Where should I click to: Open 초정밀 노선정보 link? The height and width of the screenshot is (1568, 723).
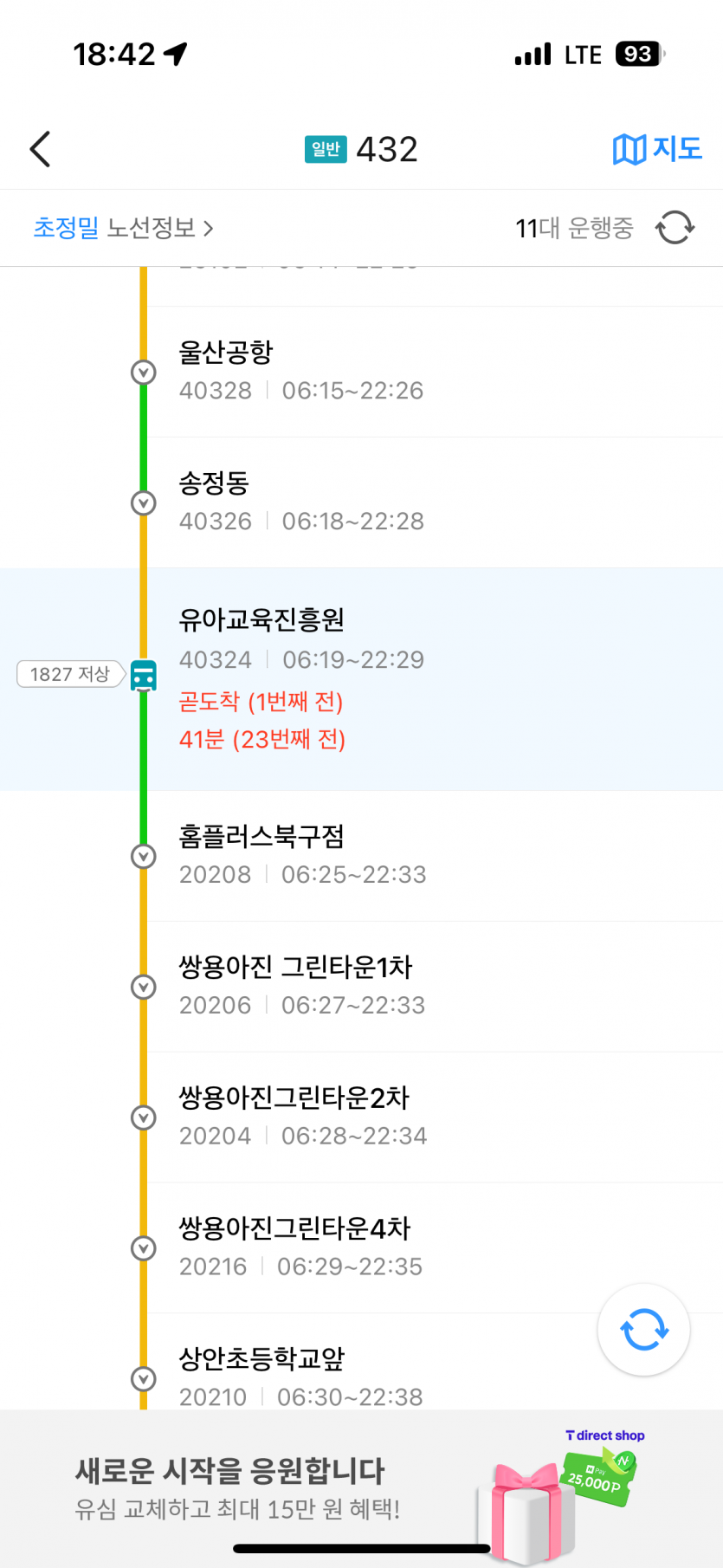coord(123,228)
